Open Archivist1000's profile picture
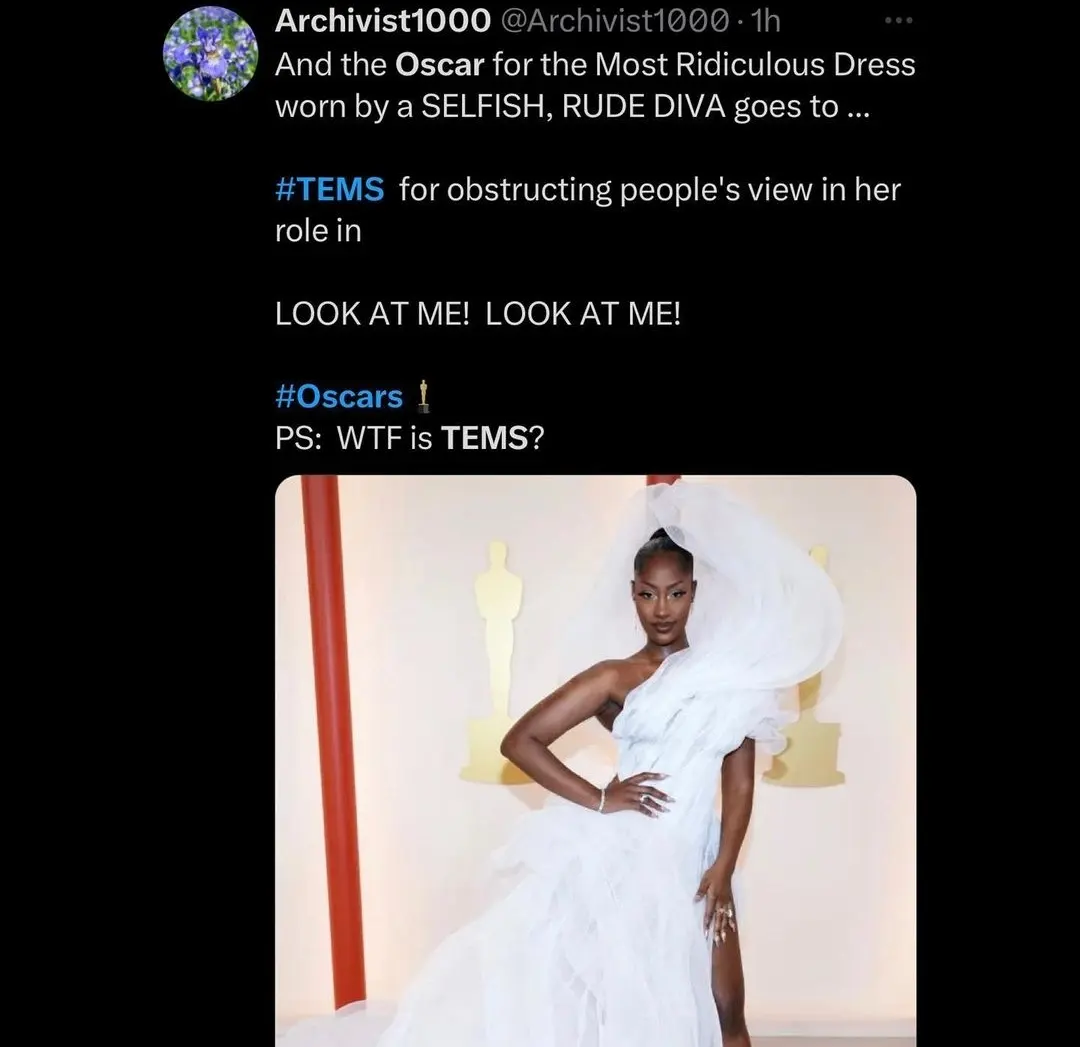Screen dimensions: 1080x1047 pos(211,53)
